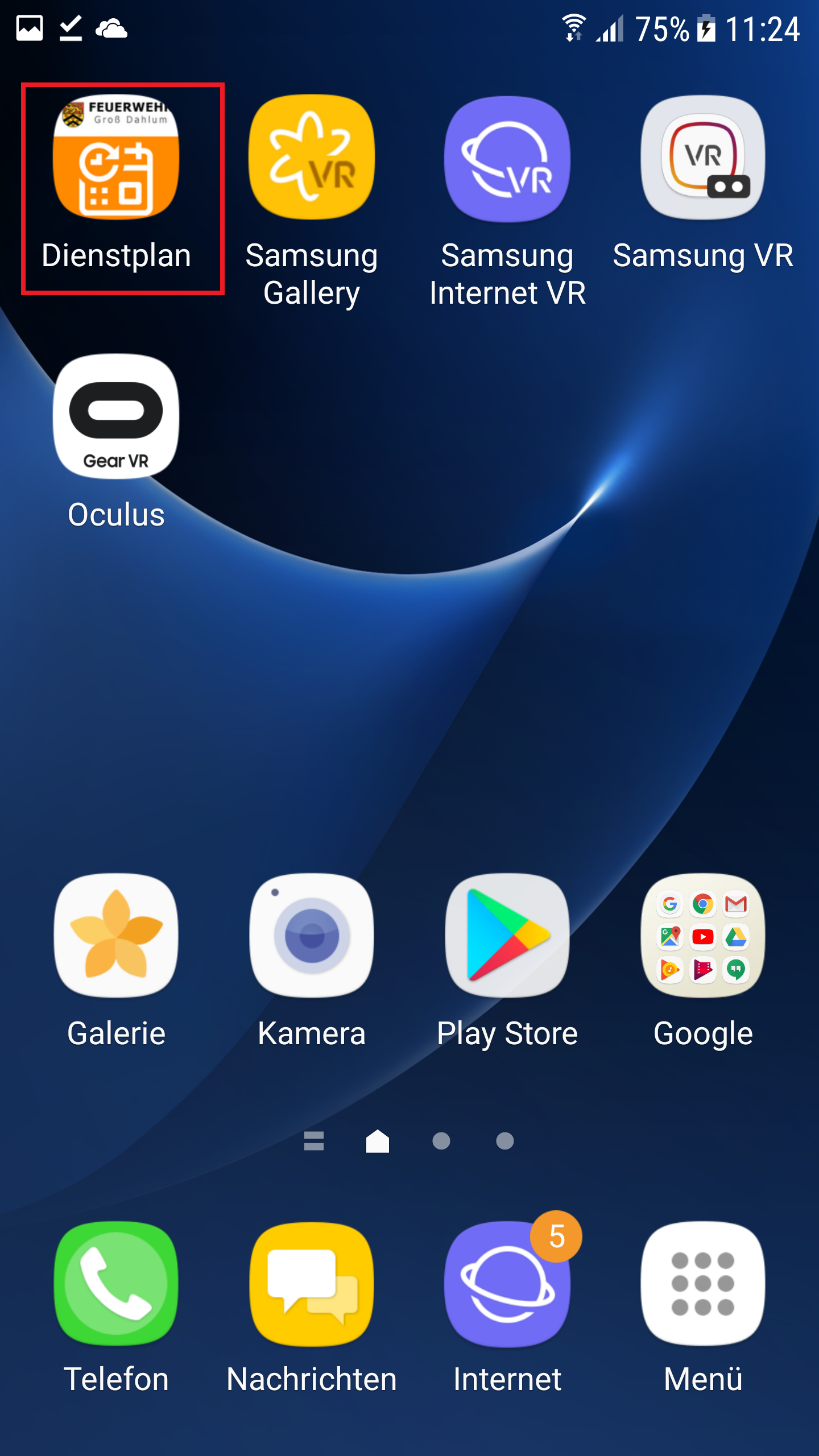Viewport: 819px width, 1456px height.
Task: Open the Menü app drawer
Action: click(x=703, y=1284)
